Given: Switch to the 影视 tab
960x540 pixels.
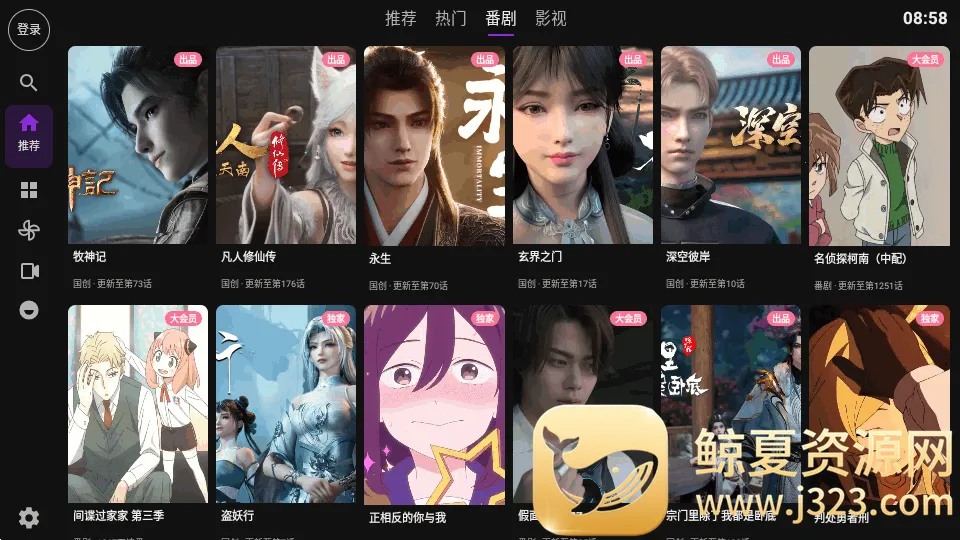Looking at the screenshot, I should tap(551, 18).
